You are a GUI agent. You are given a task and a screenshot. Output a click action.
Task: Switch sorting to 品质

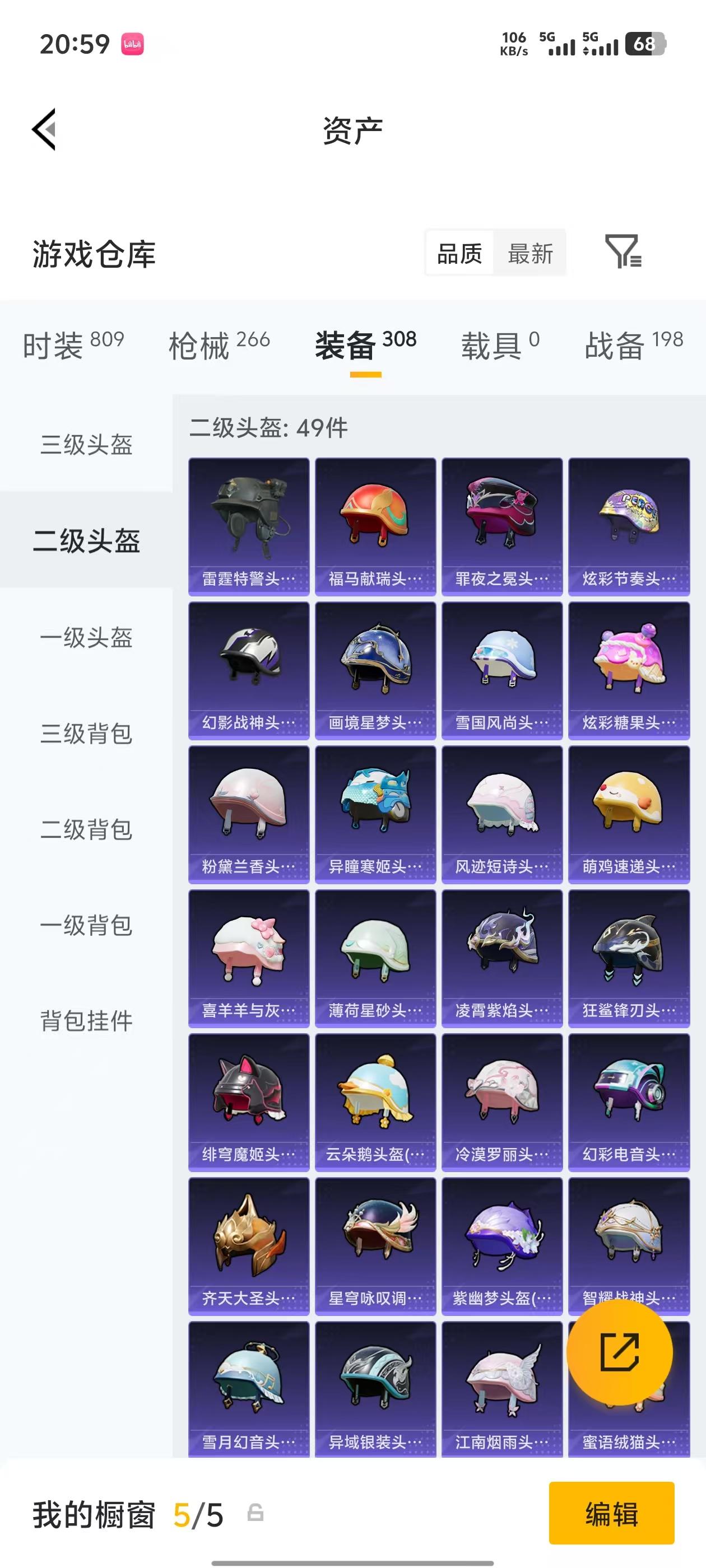pyautogui.click(x=460, y=253)
